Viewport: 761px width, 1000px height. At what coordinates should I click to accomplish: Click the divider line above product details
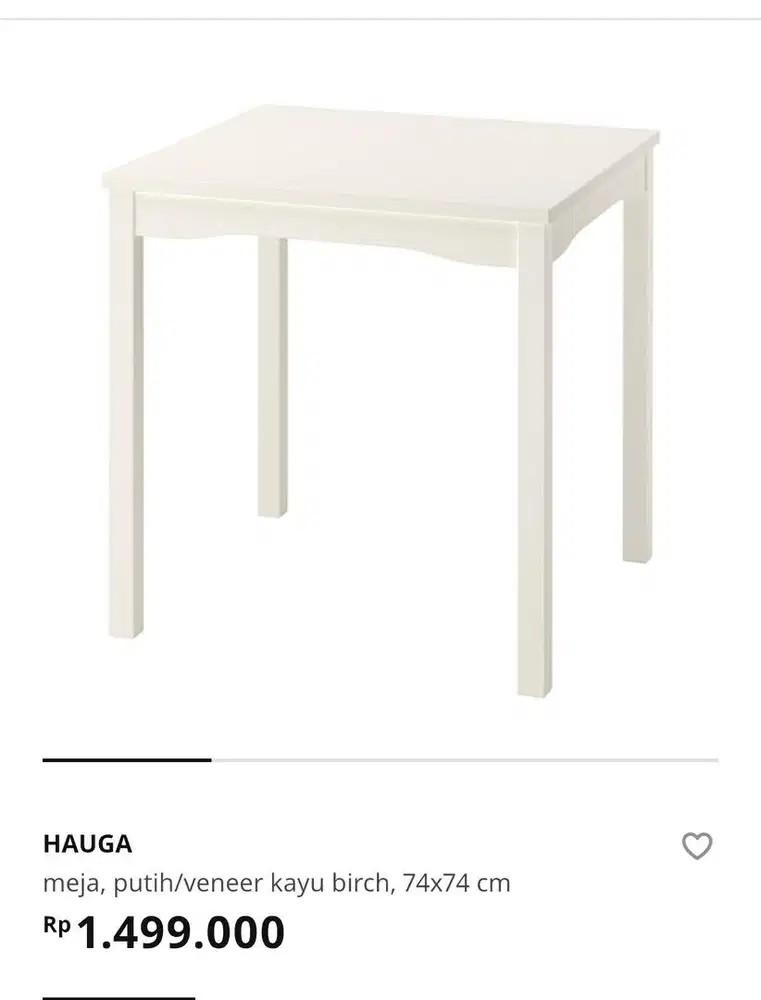tap(380, 759)
